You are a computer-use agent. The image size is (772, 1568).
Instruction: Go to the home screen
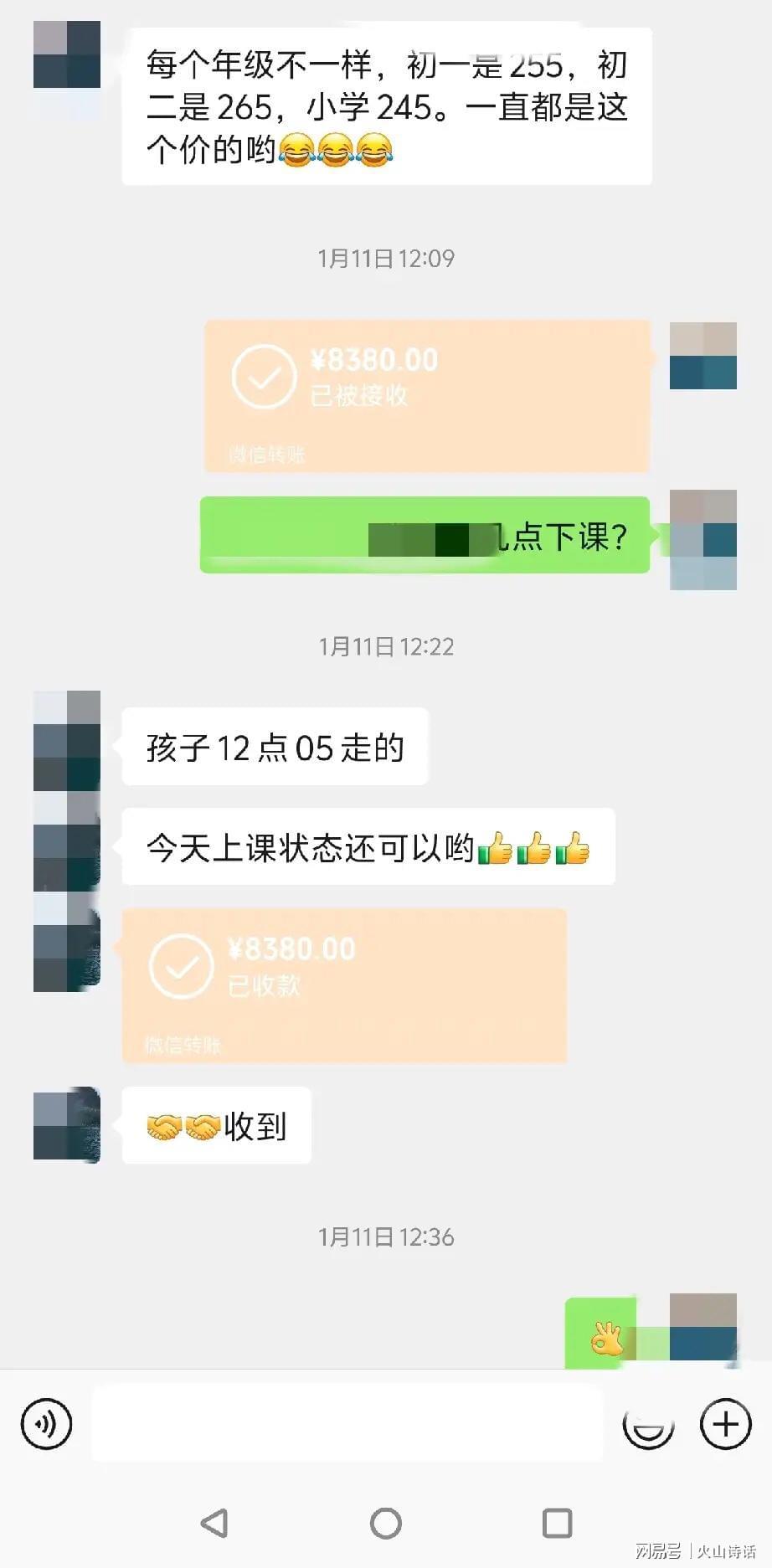(386, 1523)
